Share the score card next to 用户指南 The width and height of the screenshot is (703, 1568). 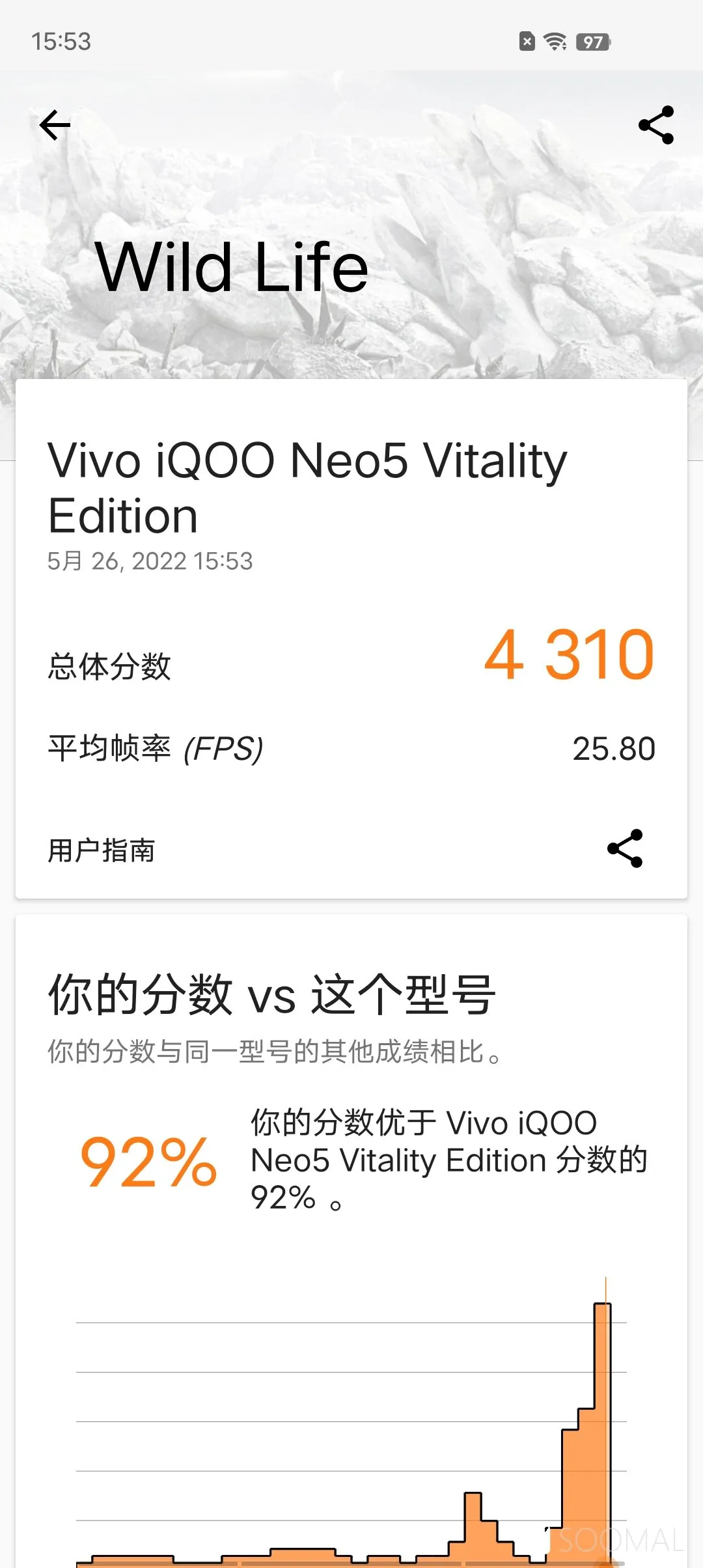pos(625,848)
